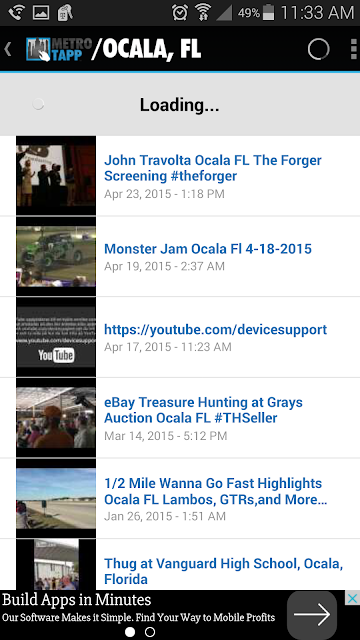Viewport: 360px width, 640px height.
Task: Open the overflow menu
Action: (x=353, y=49)
